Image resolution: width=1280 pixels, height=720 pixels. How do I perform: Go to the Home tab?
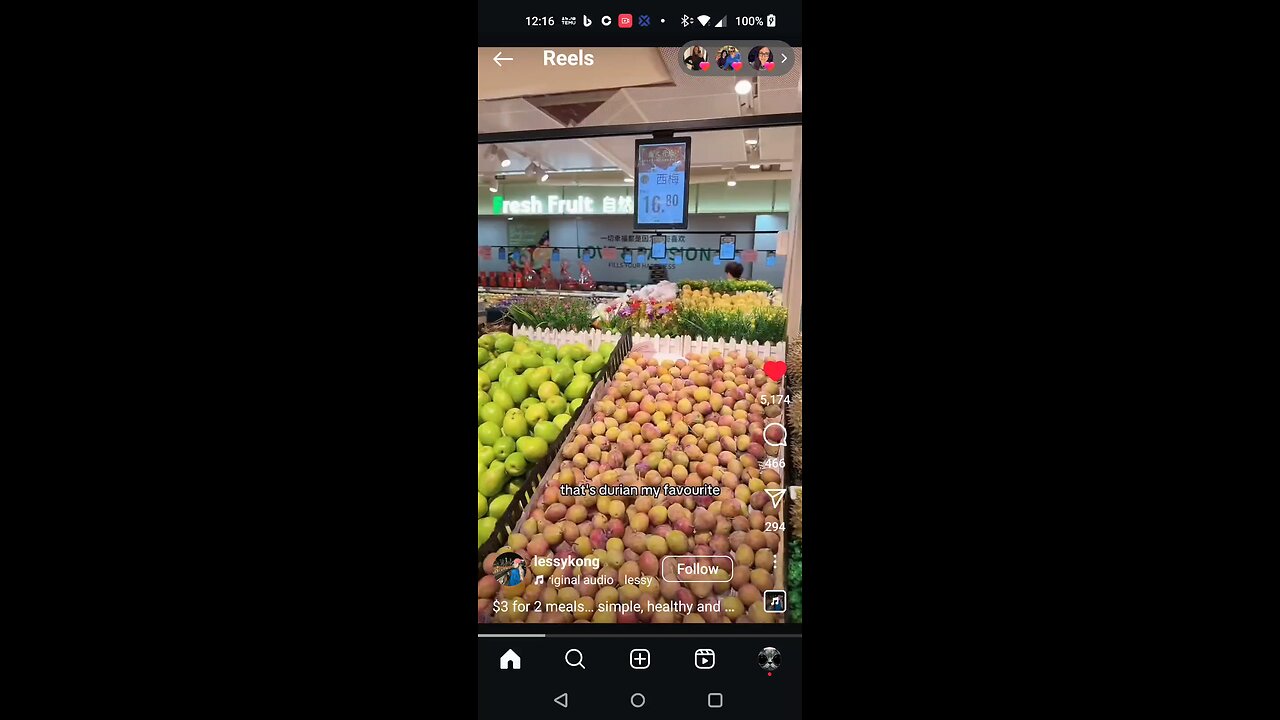510,659
